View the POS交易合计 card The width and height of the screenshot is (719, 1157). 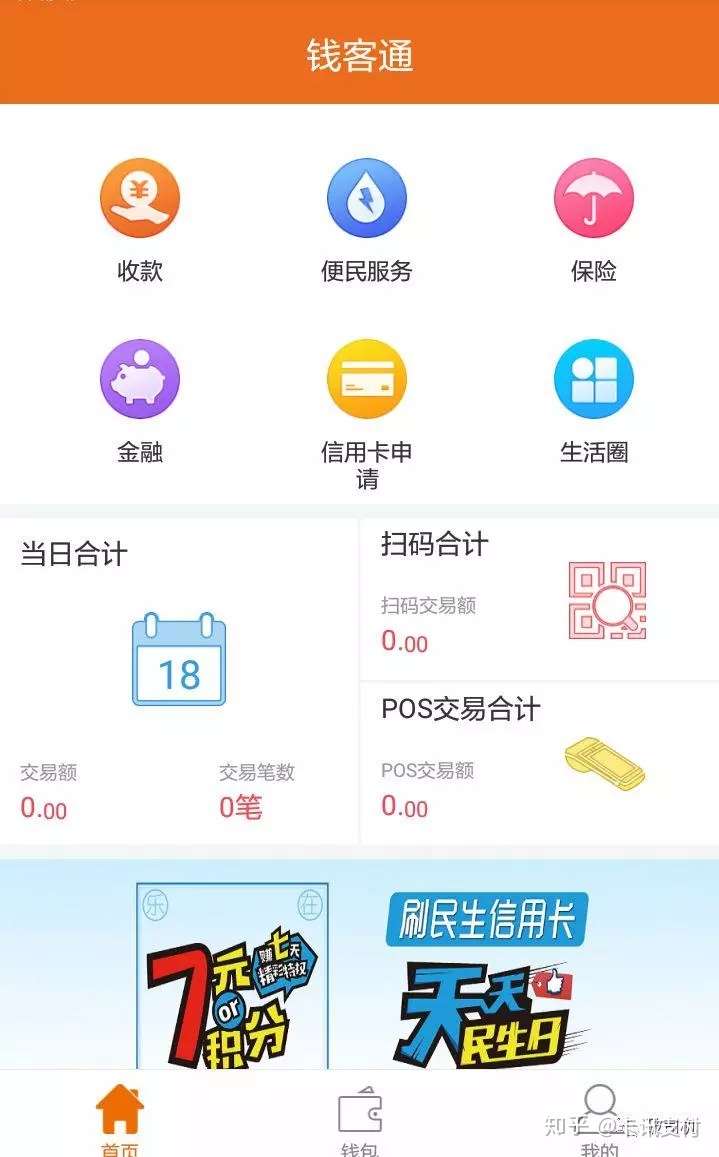point(540,763)
